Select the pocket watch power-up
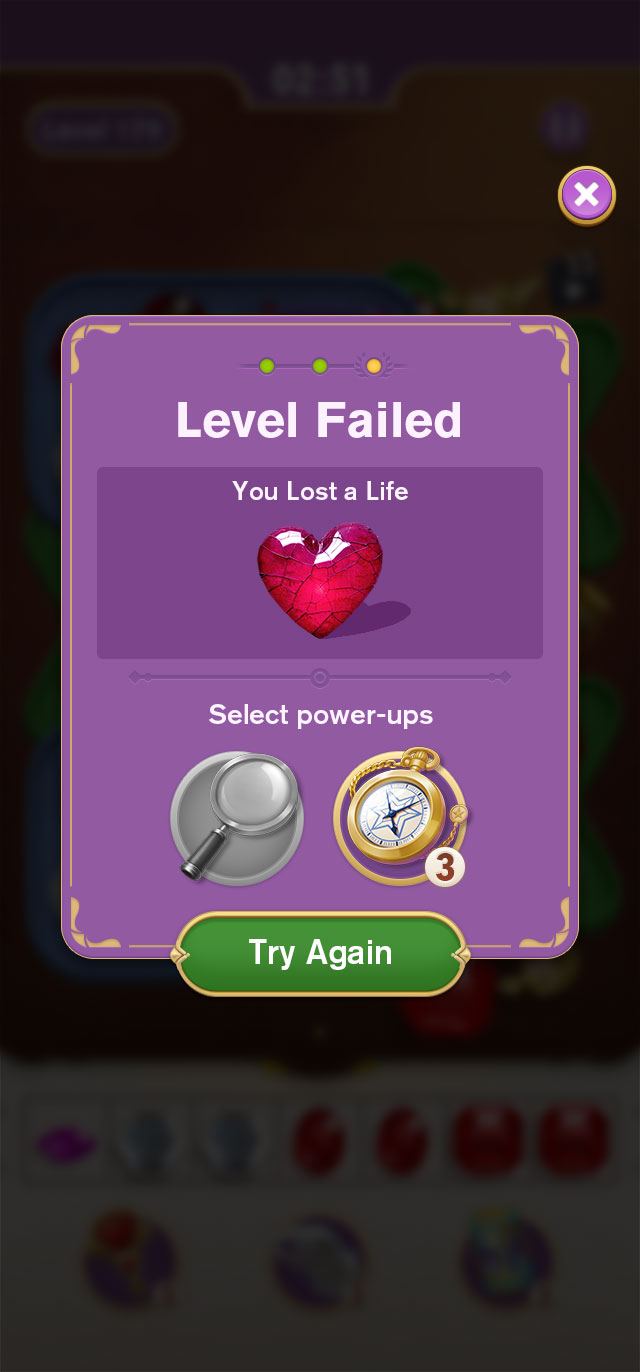 coord(398,815)
